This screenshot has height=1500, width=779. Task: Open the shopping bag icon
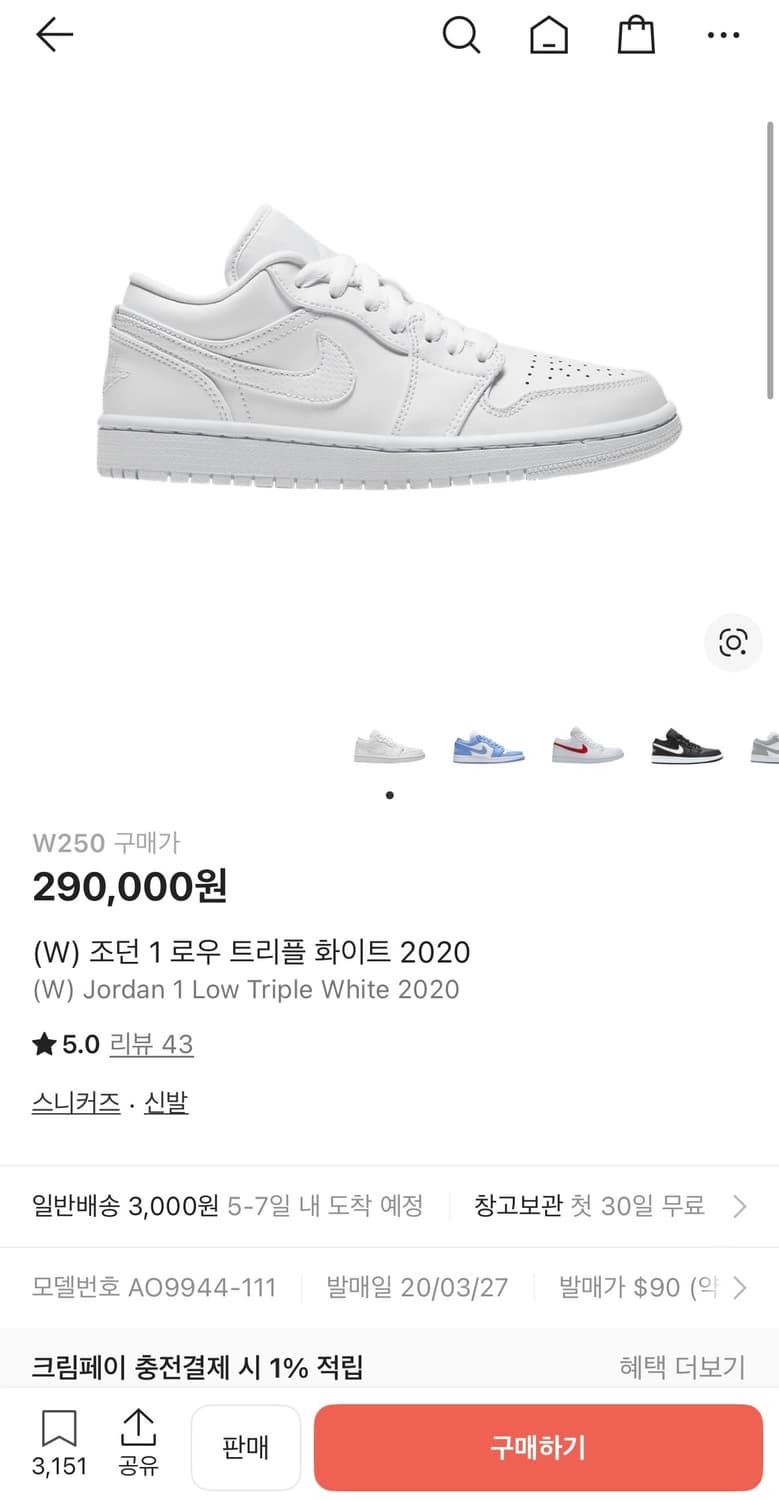[635, 35]
